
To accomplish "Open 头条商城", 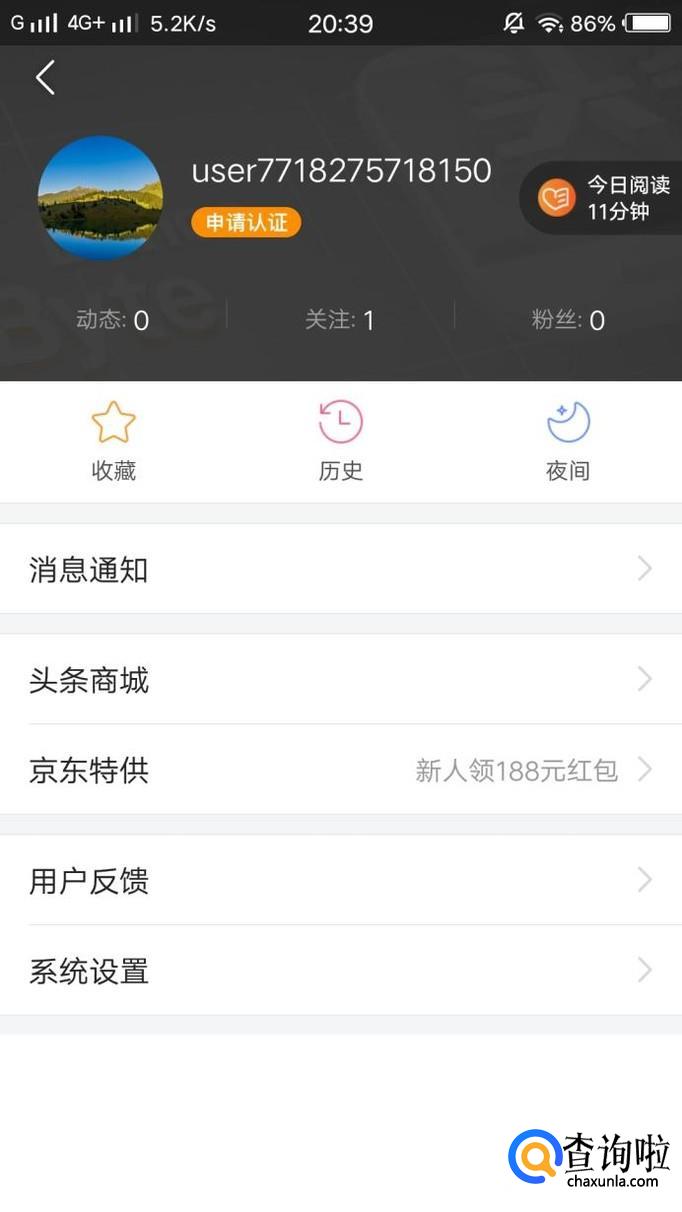I will [340, 679].
